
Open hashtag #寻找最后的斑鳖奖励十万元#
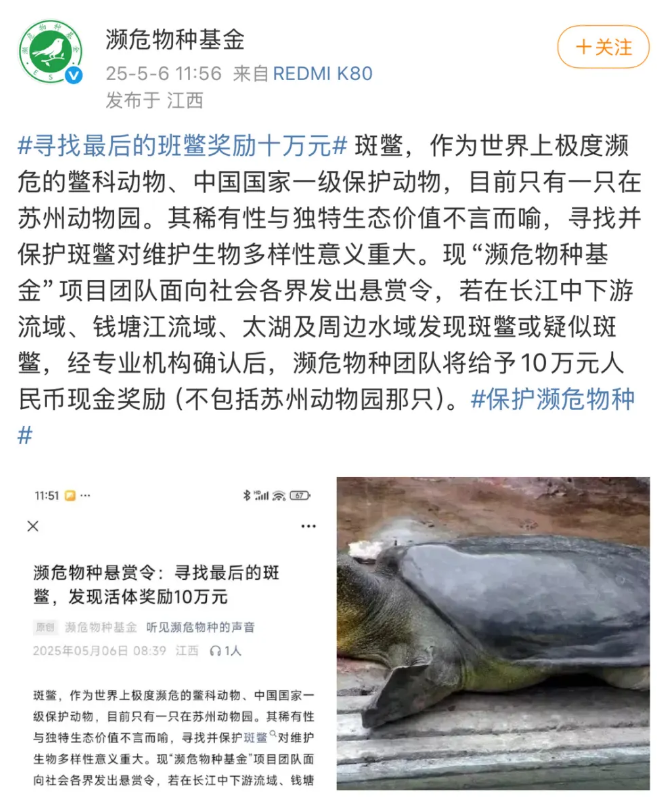pos(183,144)
